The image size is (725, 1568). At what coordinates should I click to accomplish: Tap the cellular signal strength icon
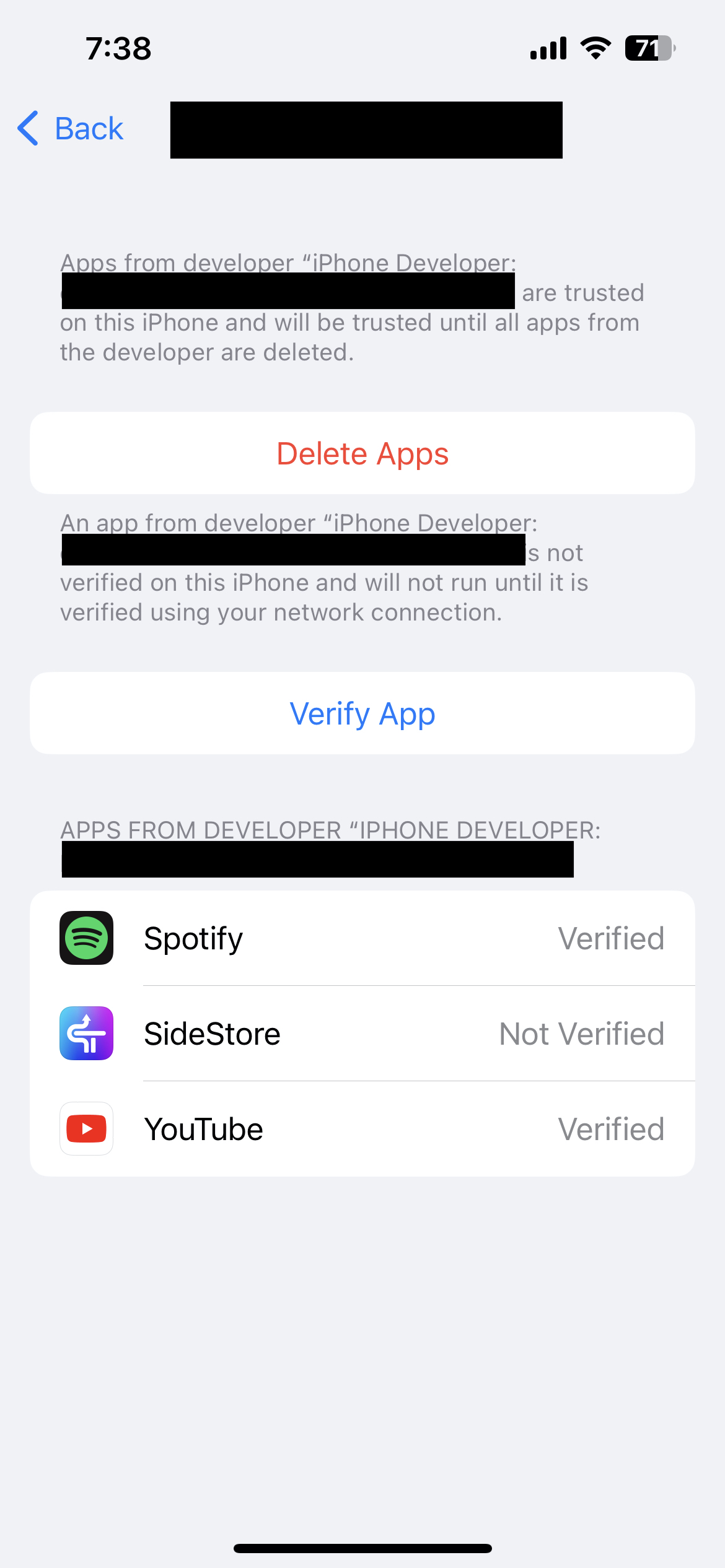tap(548, 48)
